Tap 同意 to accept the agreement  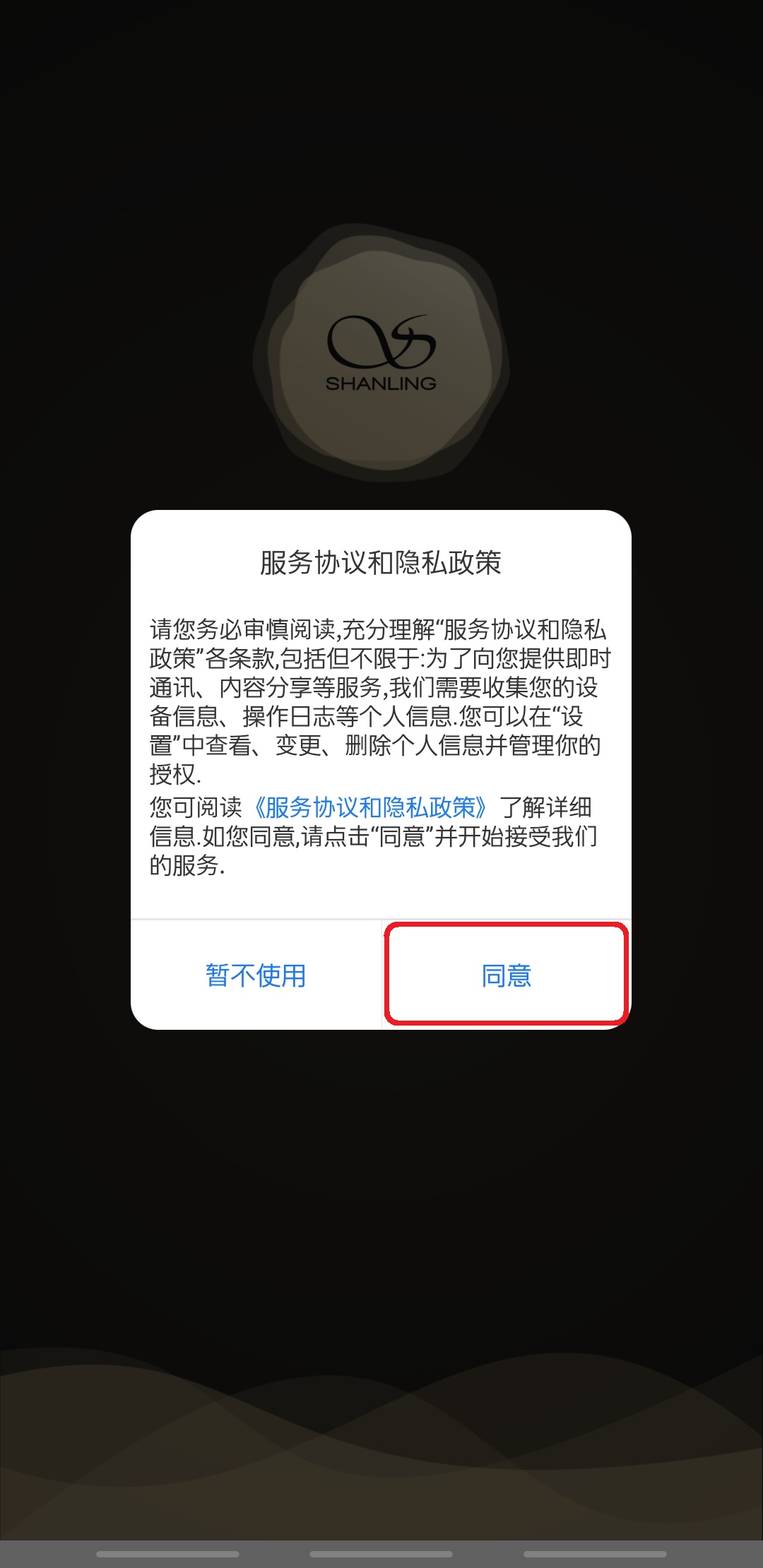506,975
